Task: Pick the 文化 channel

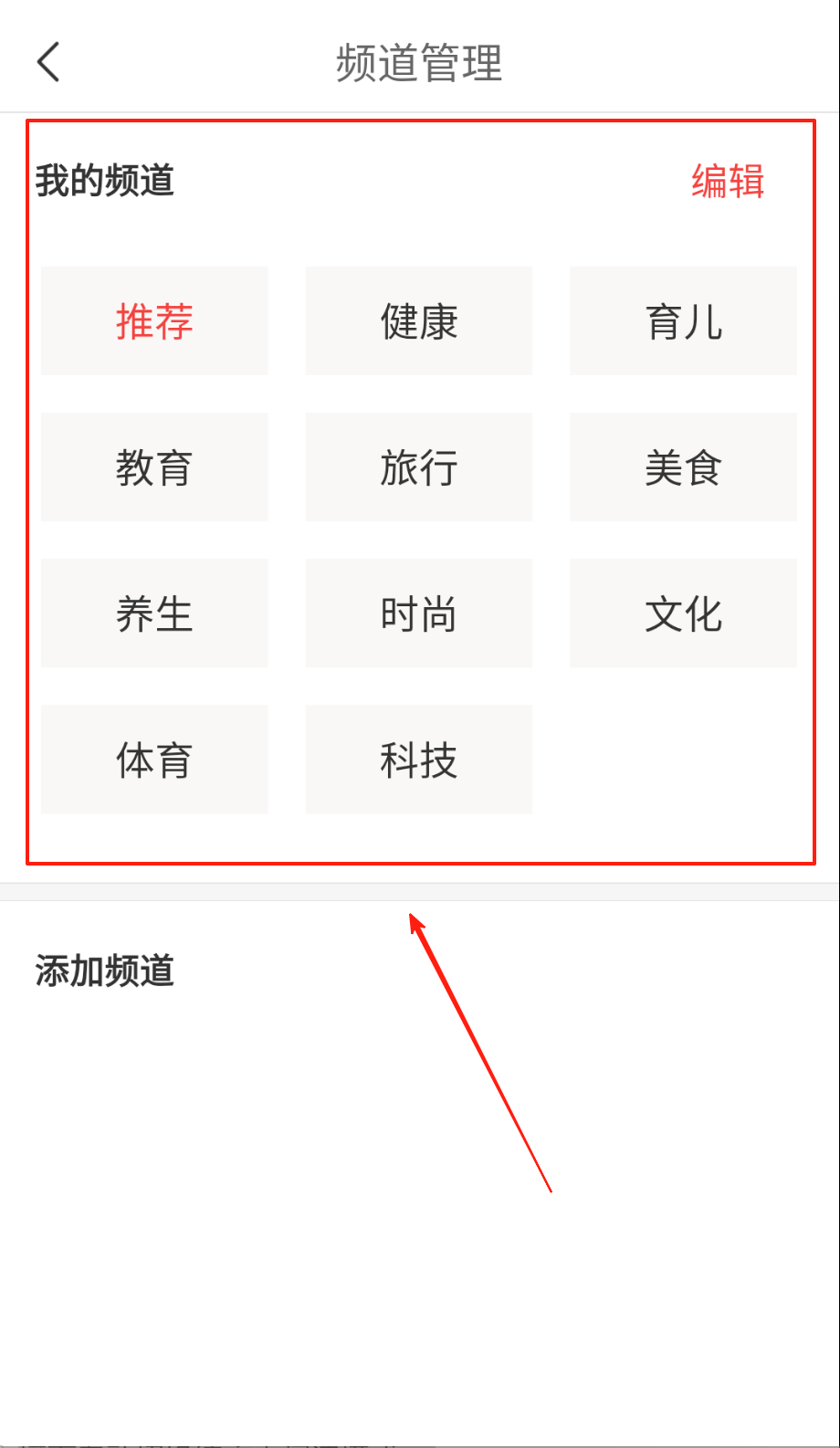Action: (683, 614)
